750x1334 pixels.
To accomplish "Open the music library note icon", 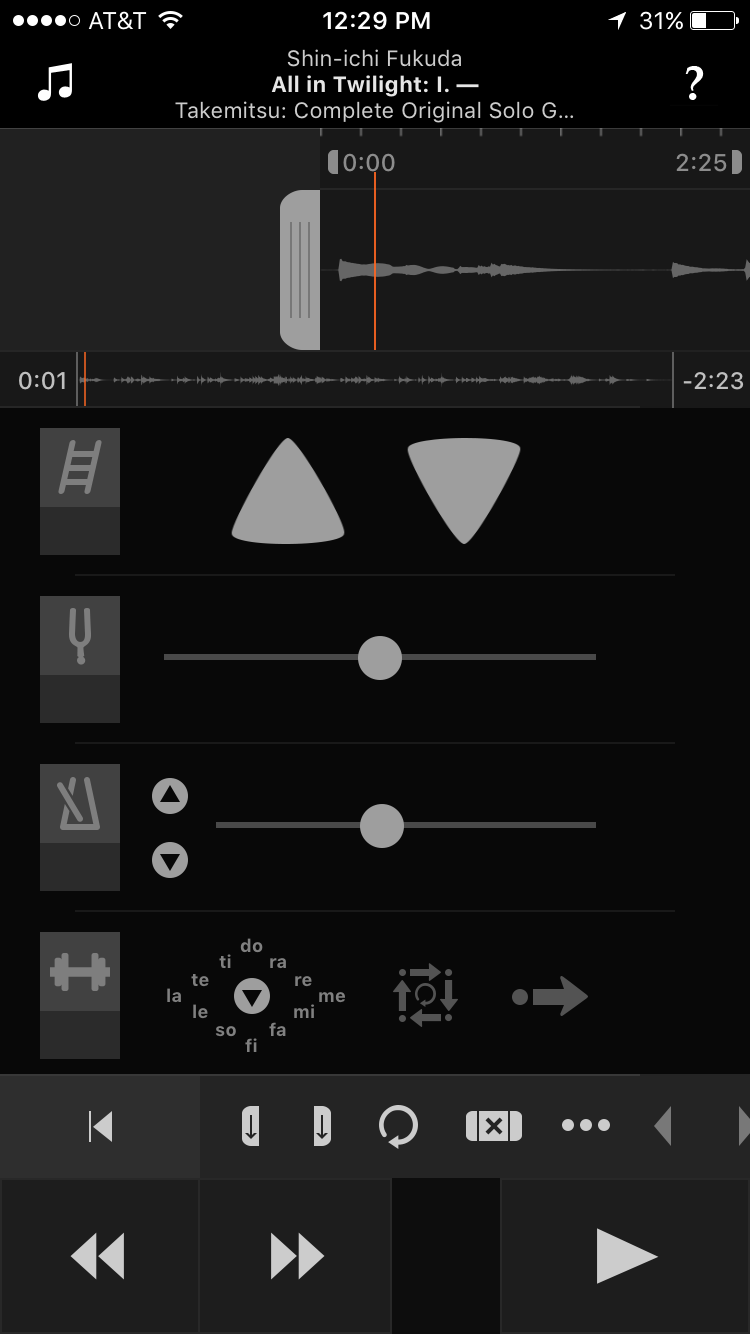I will pyautogui.click(x=55, y=82).
